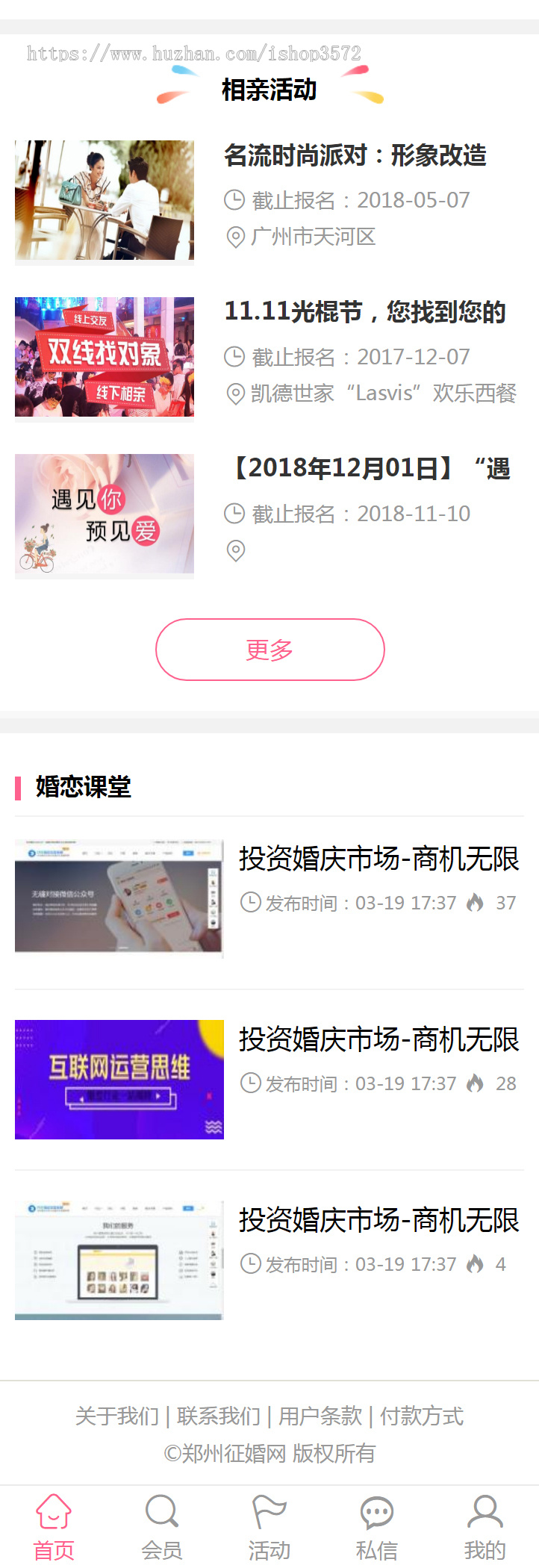Open the 付款方式 payment methods link
The image size is (539, 1568).
tap(421, 1416)
